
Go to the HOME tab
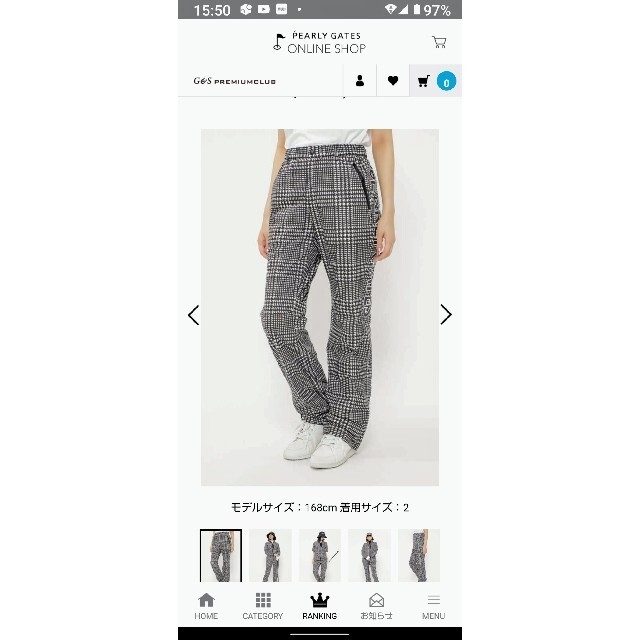[x=206, y=606]
